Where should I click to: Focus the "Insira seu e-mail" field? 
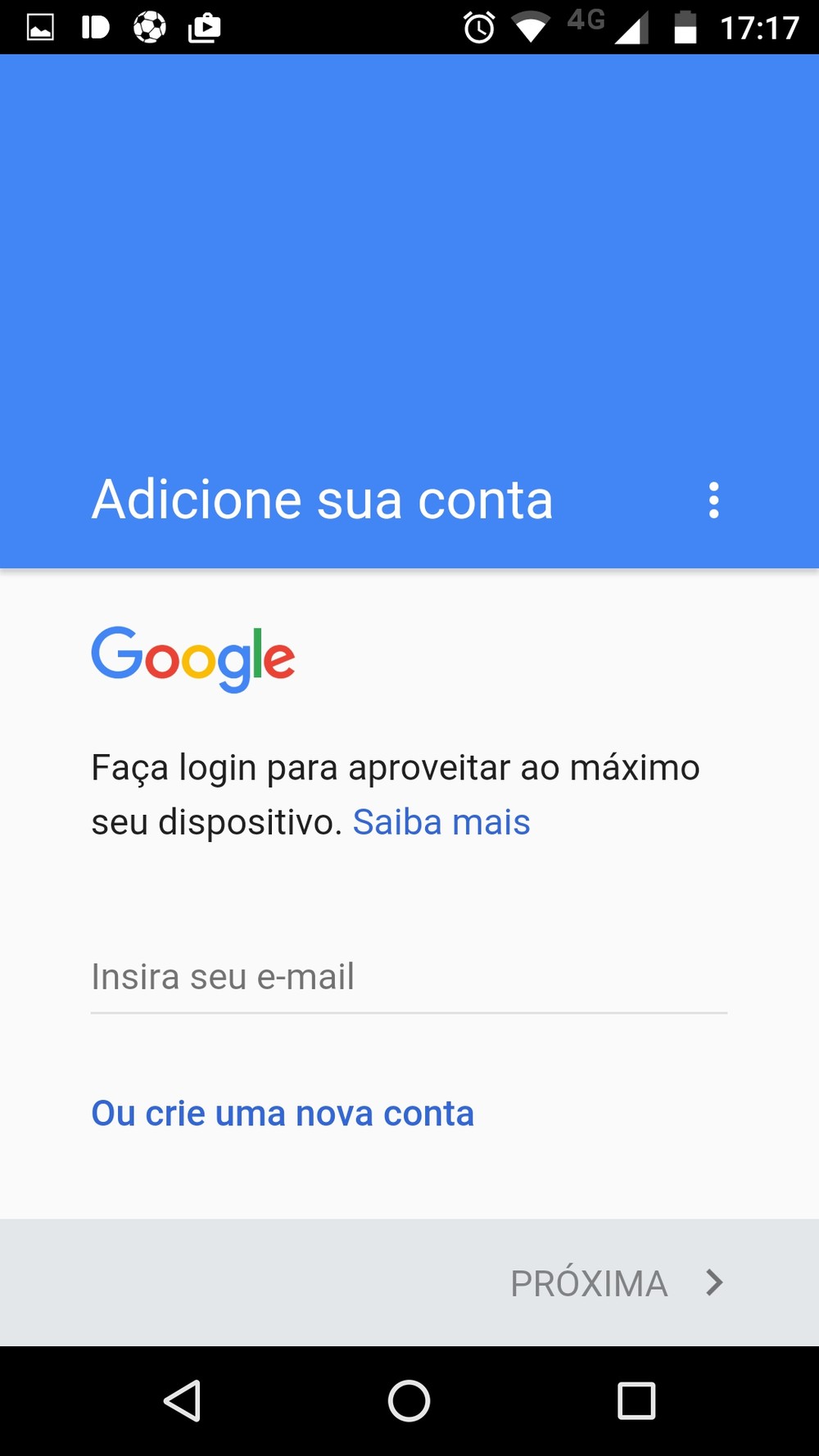coord(409,977)
